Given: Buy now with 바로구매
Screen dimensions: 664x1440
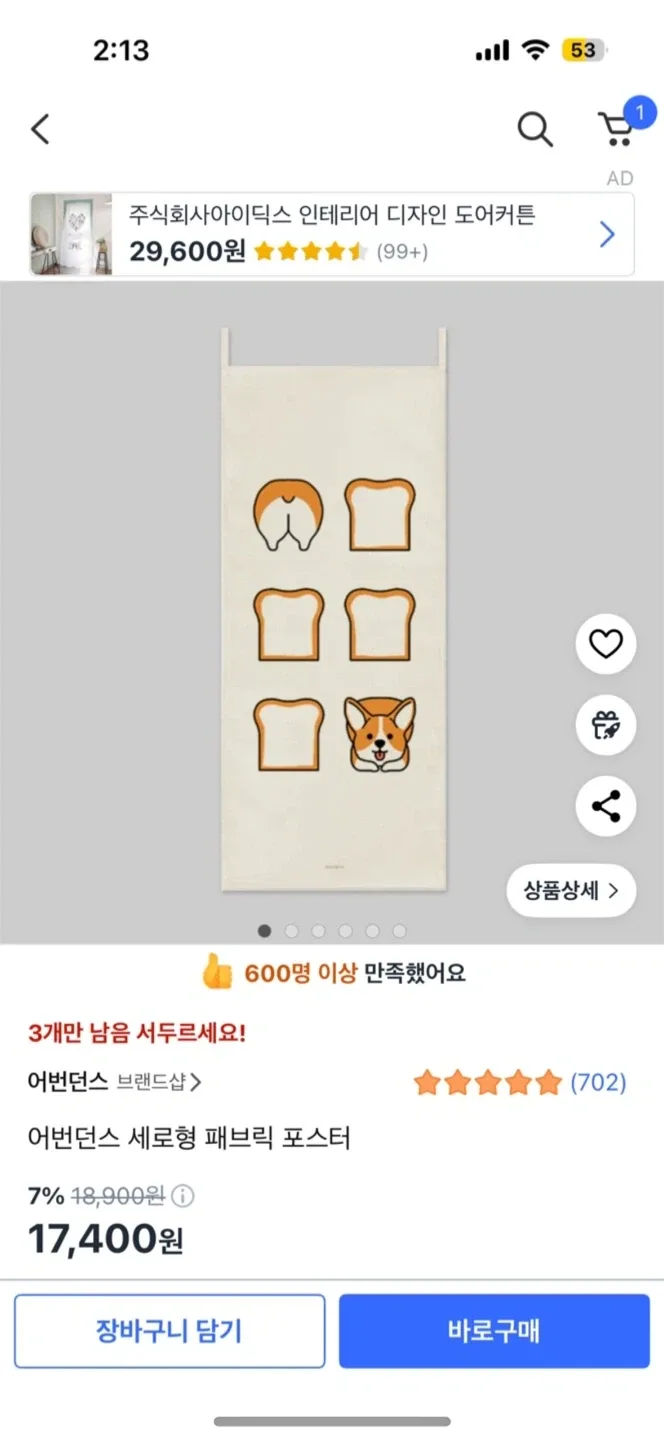Looking at the screenshot, I should coord(494,1331).
